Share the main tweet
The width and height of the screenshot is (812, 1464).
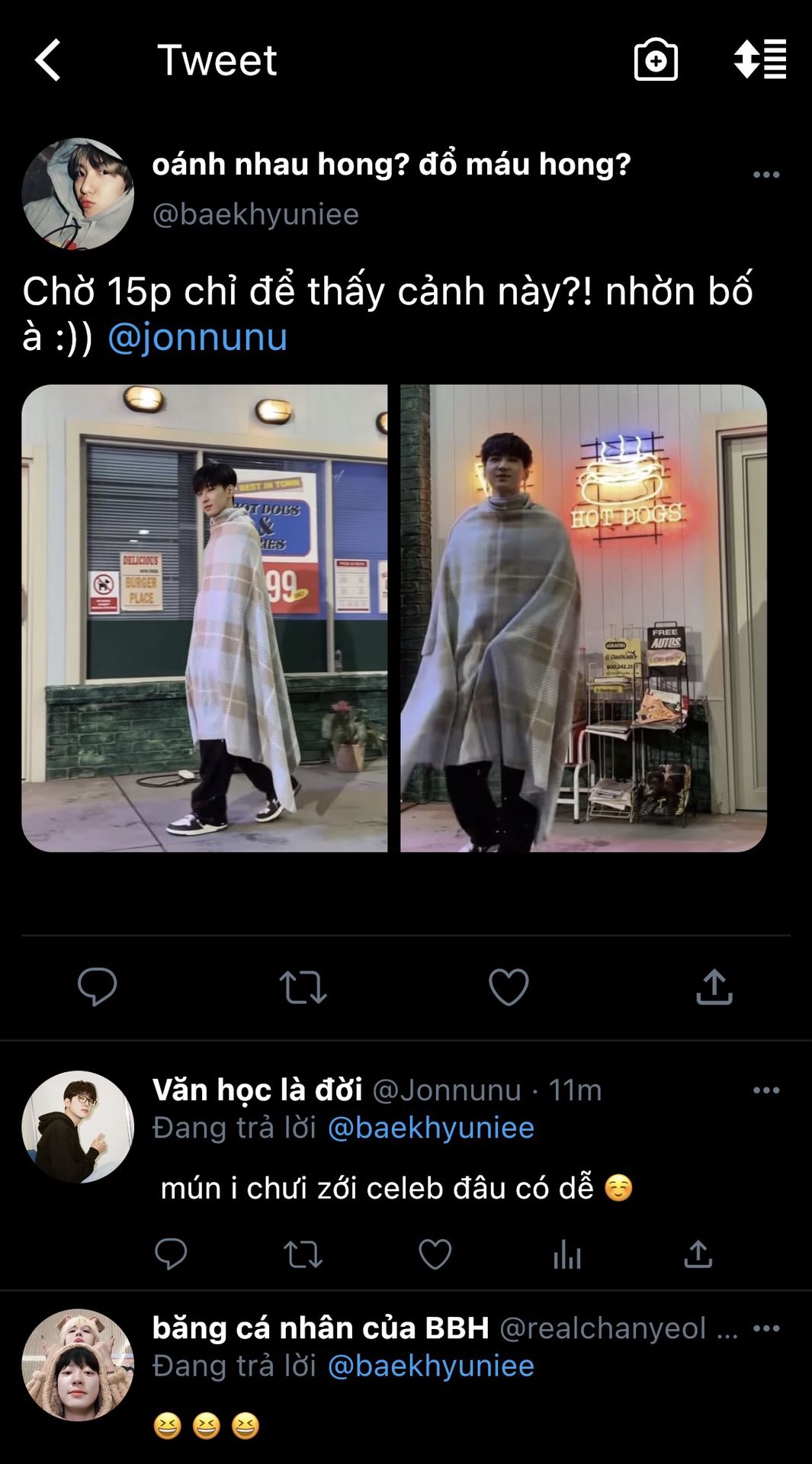[x=714, y=987]
